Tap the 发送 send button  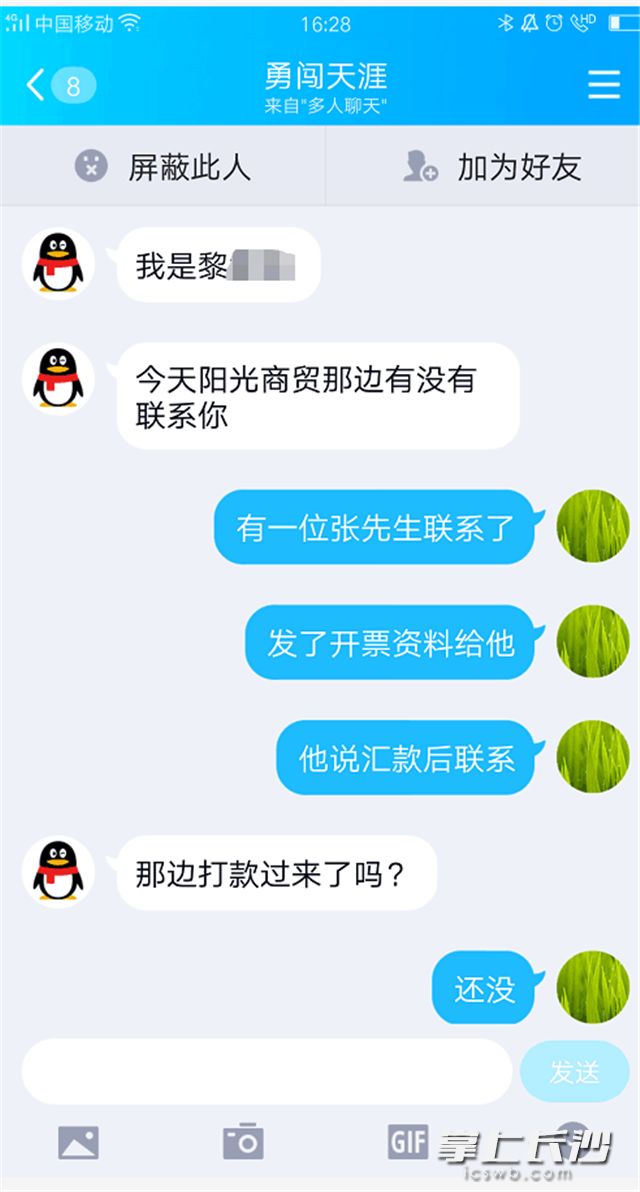click(574, 1071)
